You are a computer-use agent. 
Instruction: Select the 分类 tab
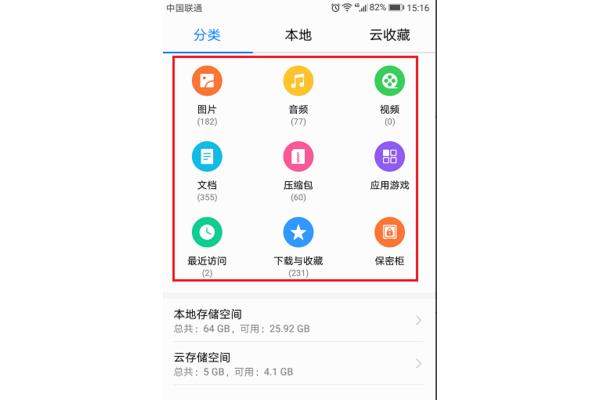click(x=207, y=35)
